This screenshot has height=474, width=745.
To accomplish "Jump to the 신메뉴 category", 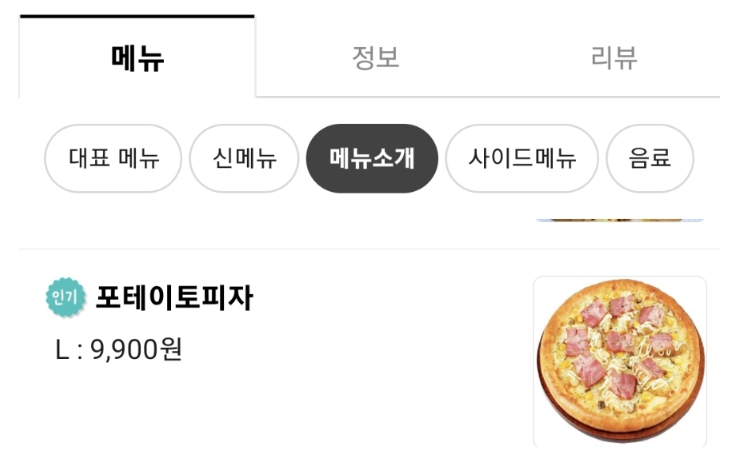I will click(x=244, y=158).
